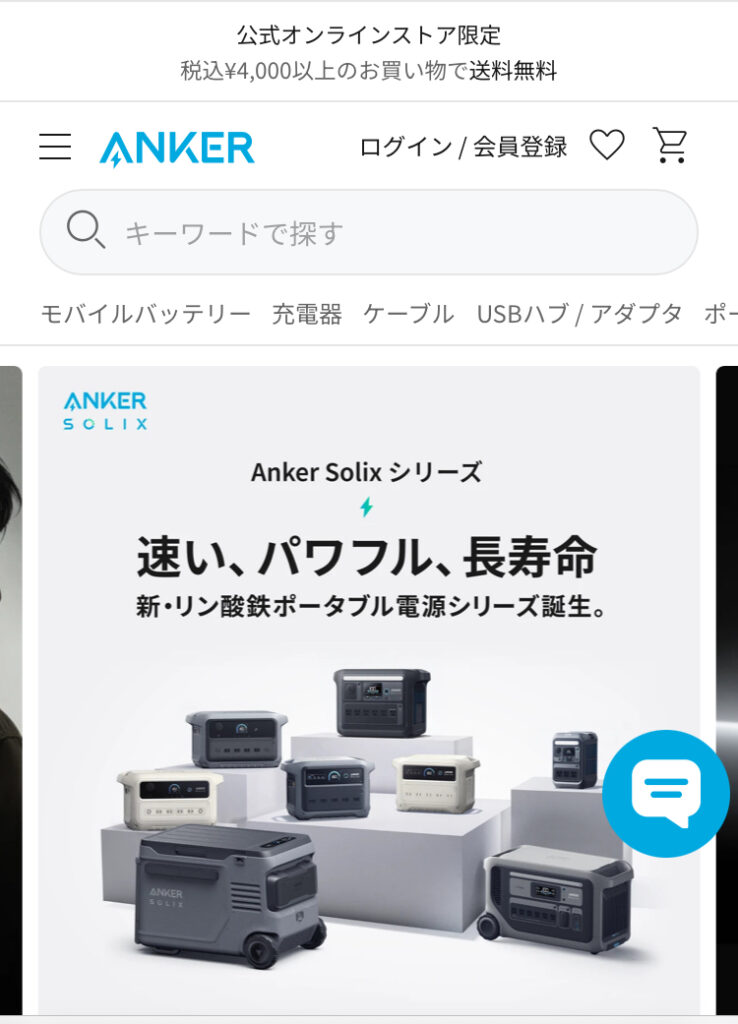Open the hamburger menu
The height and width of the screenshot is (1024, 738).
pyautogui.click(x=55, y=147)
